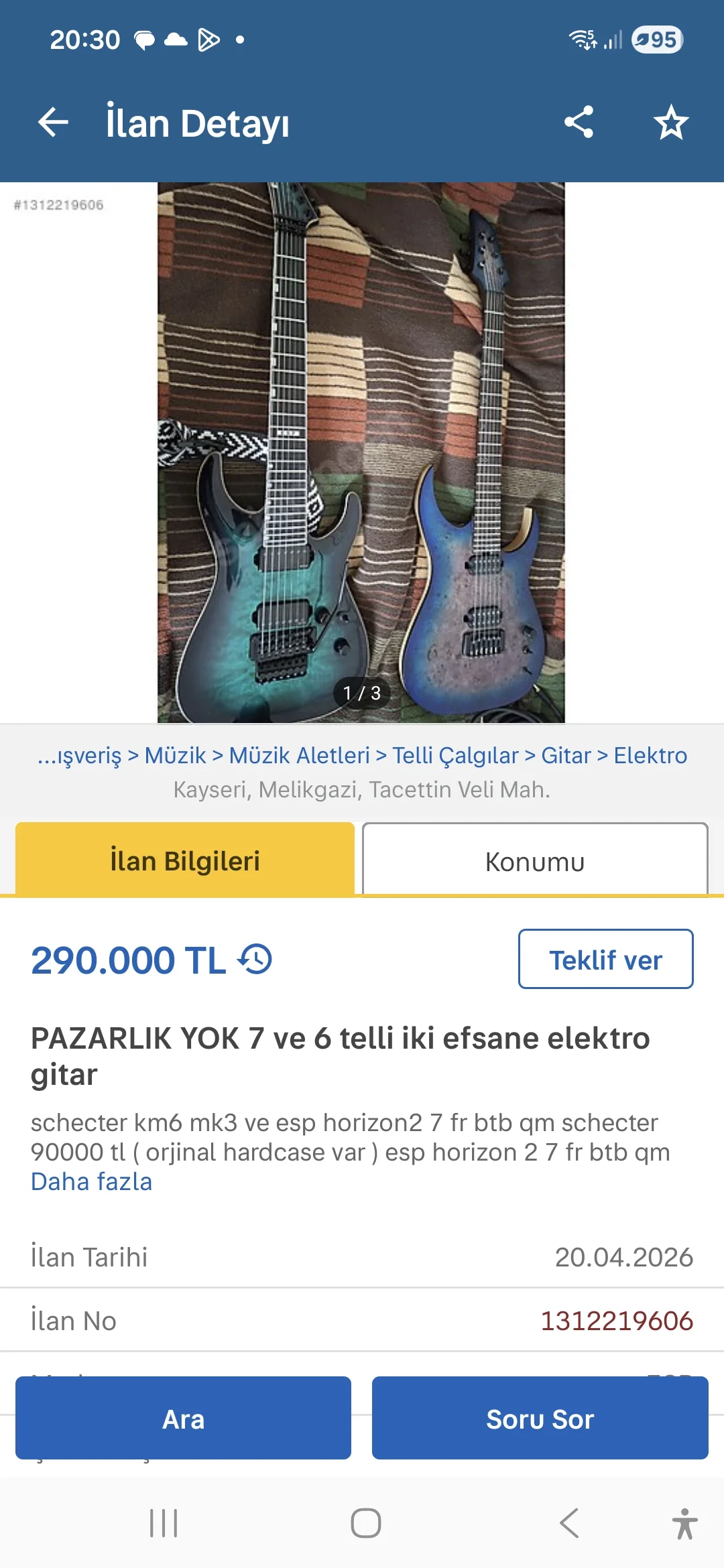Tap the Wi-Fi status icon
Image resolution: width=724 pixels, height=1568 pixels.
[583, 40]
